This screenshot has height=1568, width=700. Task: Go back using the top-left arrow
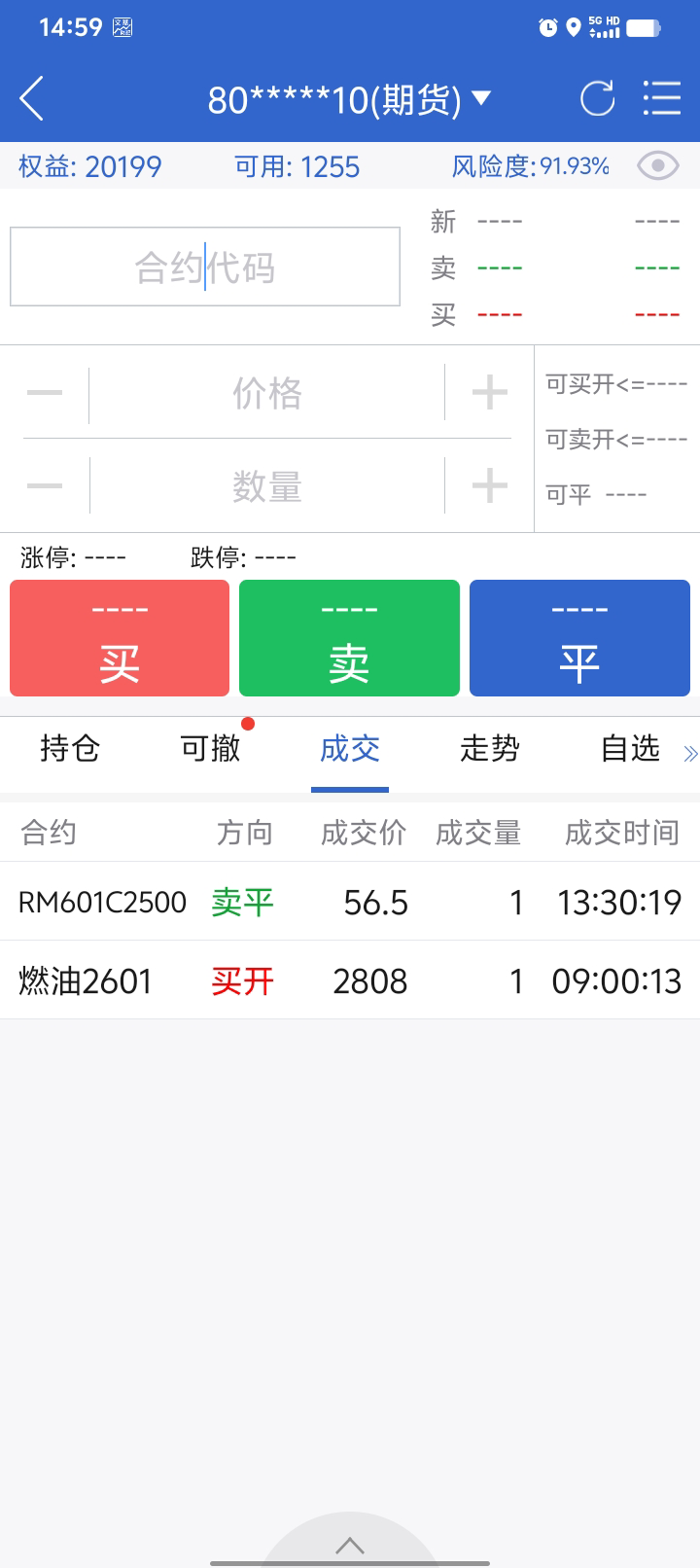32,98
